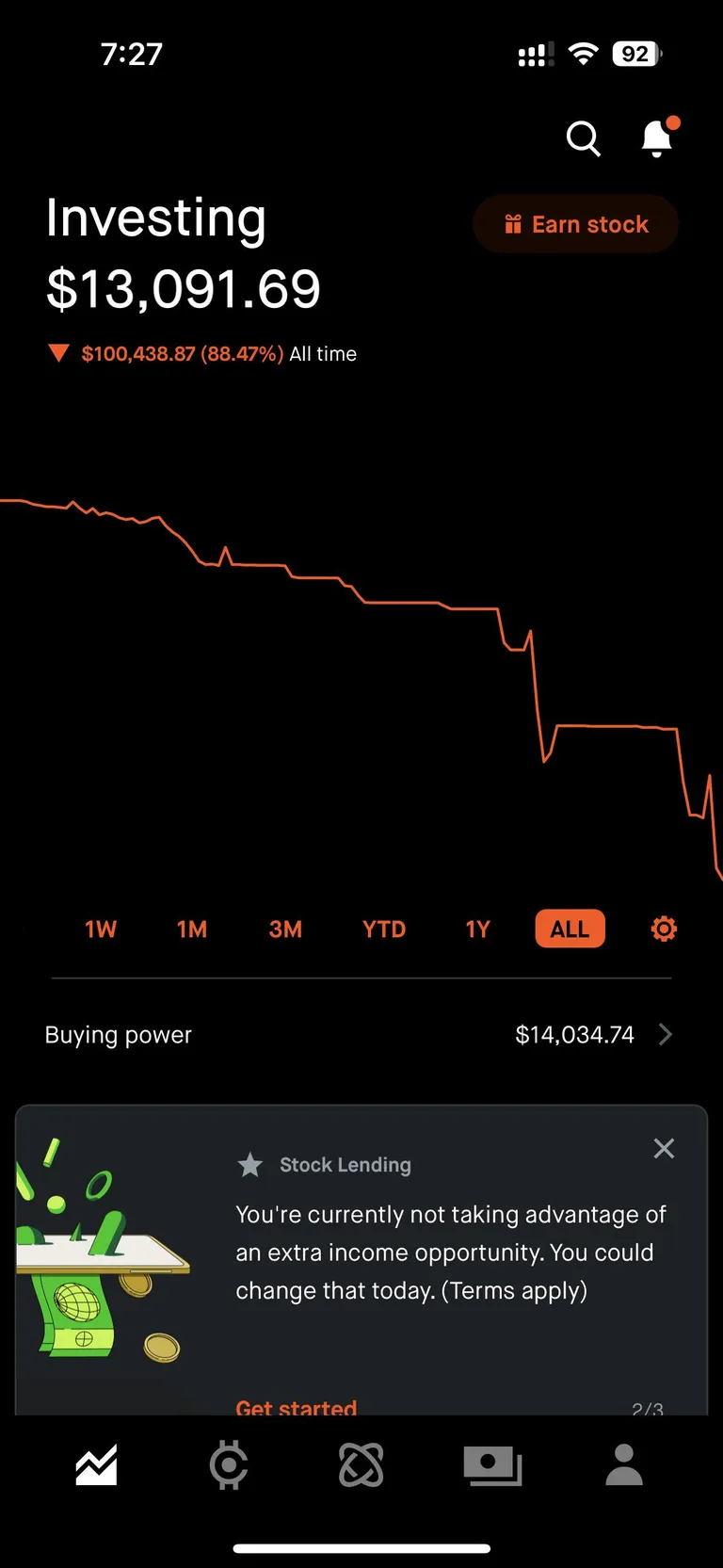Viewport: 723px width, 1568px height.
Task: Open the notifications bell
Action: click(656, 138)
